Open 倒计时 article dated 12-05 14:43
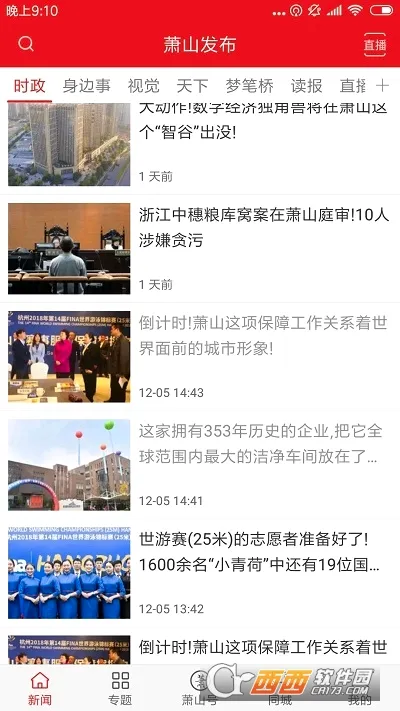Image resolution: width=400 pixels, height=711 pixels. (x=200, y=356)
